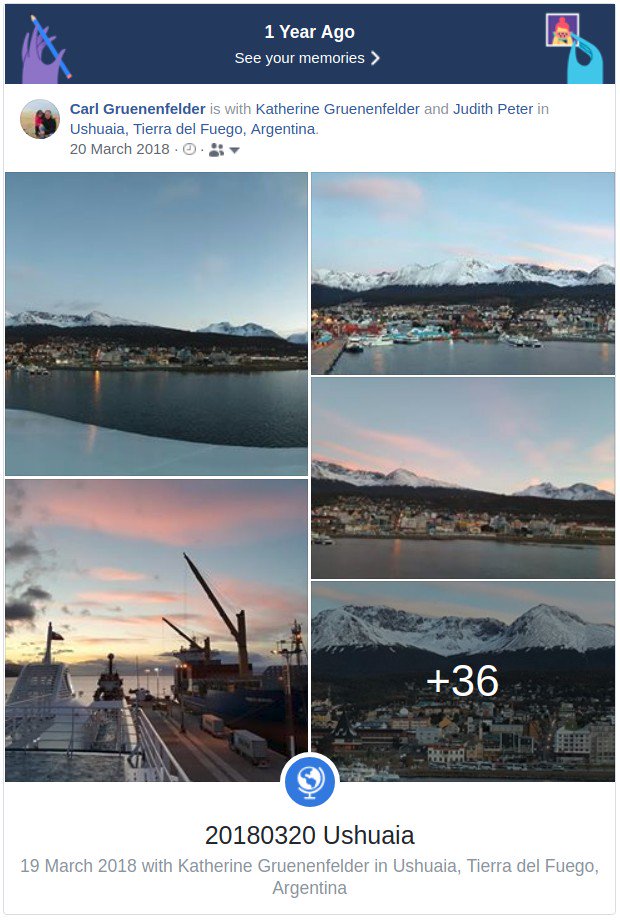Open the 20180320 Ushuaia album
The width and height of the screenshot is (620, 921).
click(309, 835)
